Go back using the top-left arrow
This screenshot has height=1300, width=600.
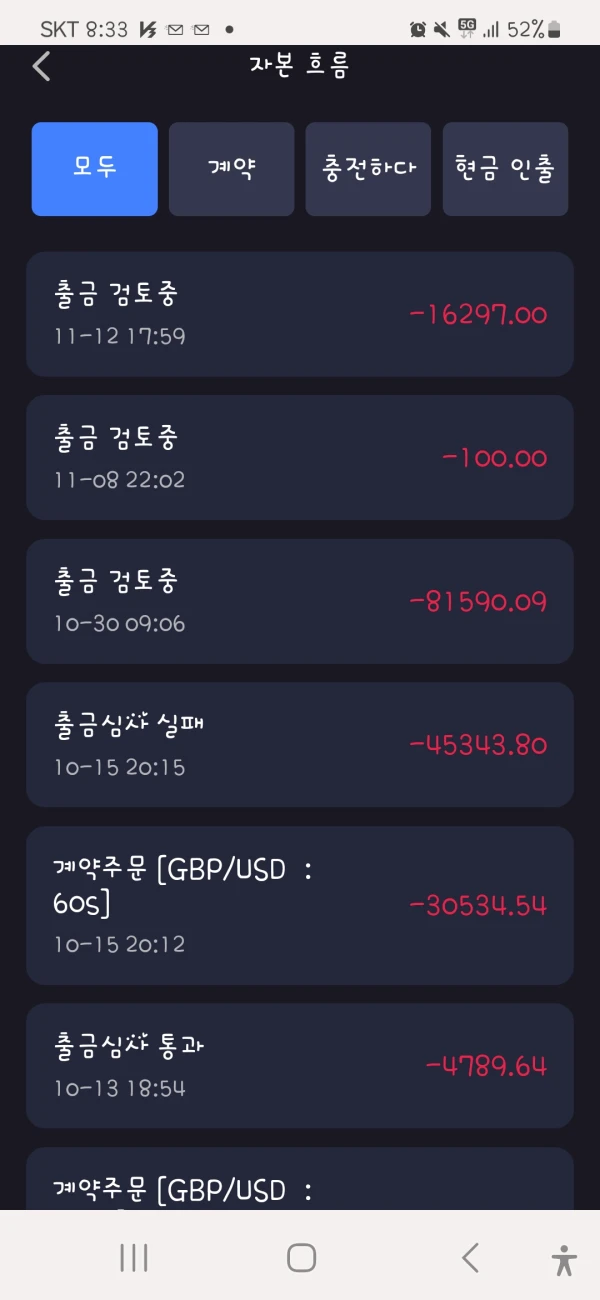pos(41,67)
